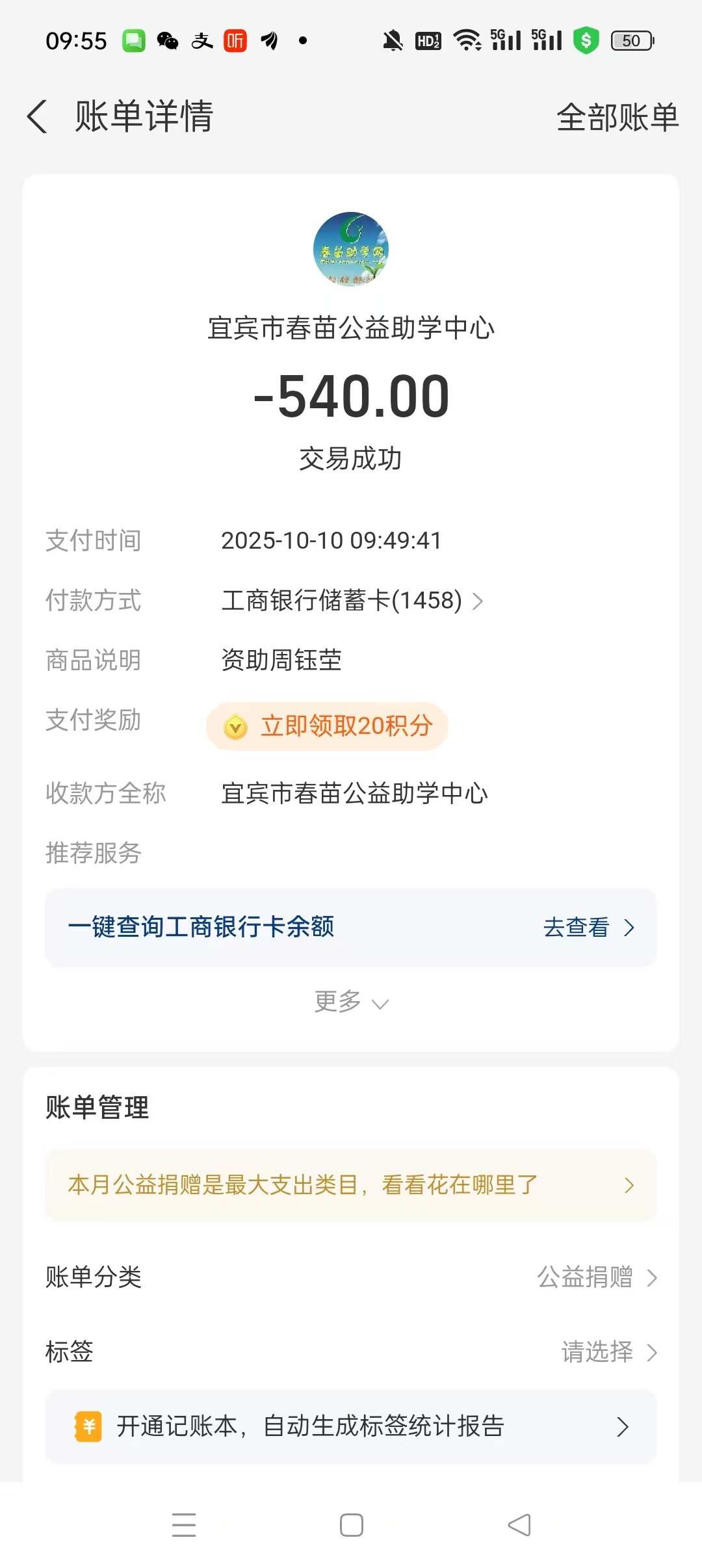Screen dimensions: 702x1568
Task: Claim the 立即领取20积分 reward
Action: click(x=328, y=726)
